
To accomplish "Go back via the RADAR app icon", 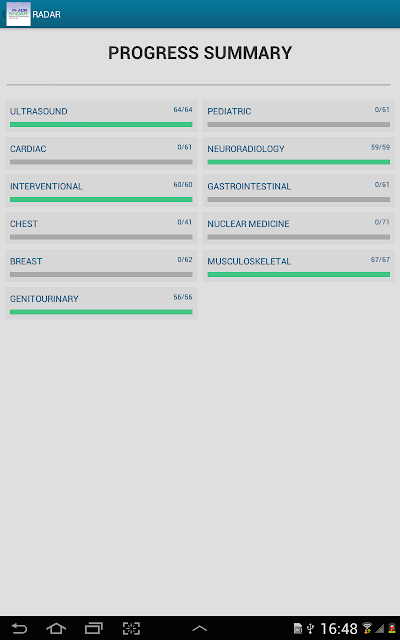I will tap(18, 14).
